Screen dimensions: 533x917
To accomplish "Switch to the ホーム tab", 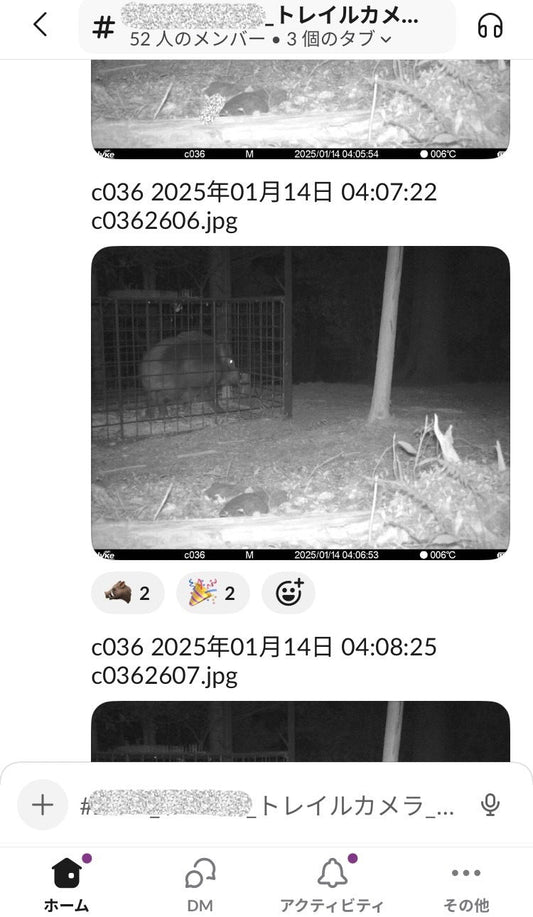I will (67, 884).
